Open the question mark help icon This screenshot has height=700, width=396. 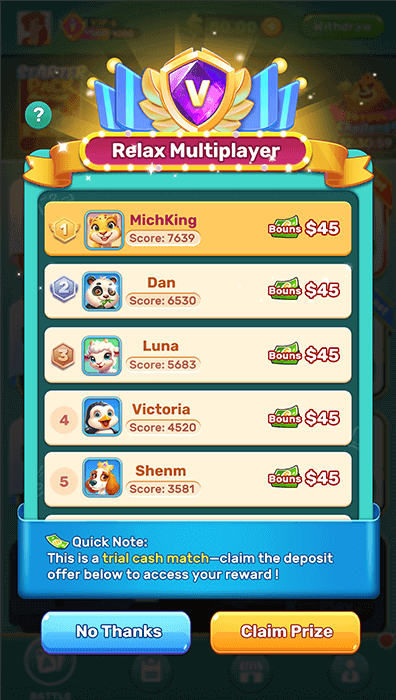[38, 115]
